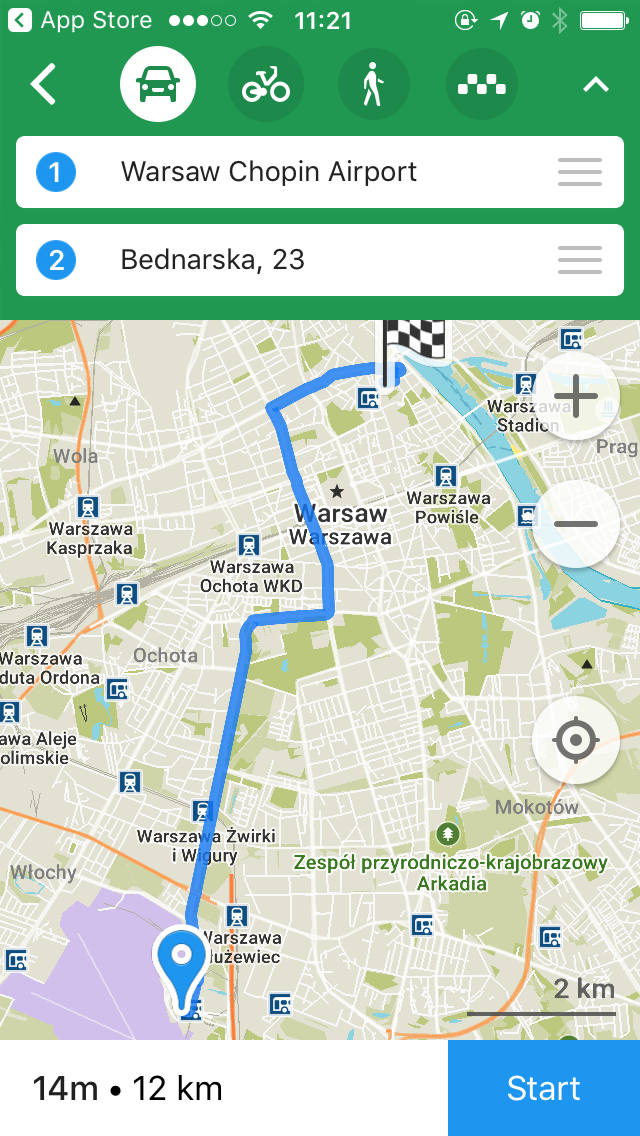Select car driving mode
The height and width of the screenshot is (1136, 640).
[x=158, y=85]
